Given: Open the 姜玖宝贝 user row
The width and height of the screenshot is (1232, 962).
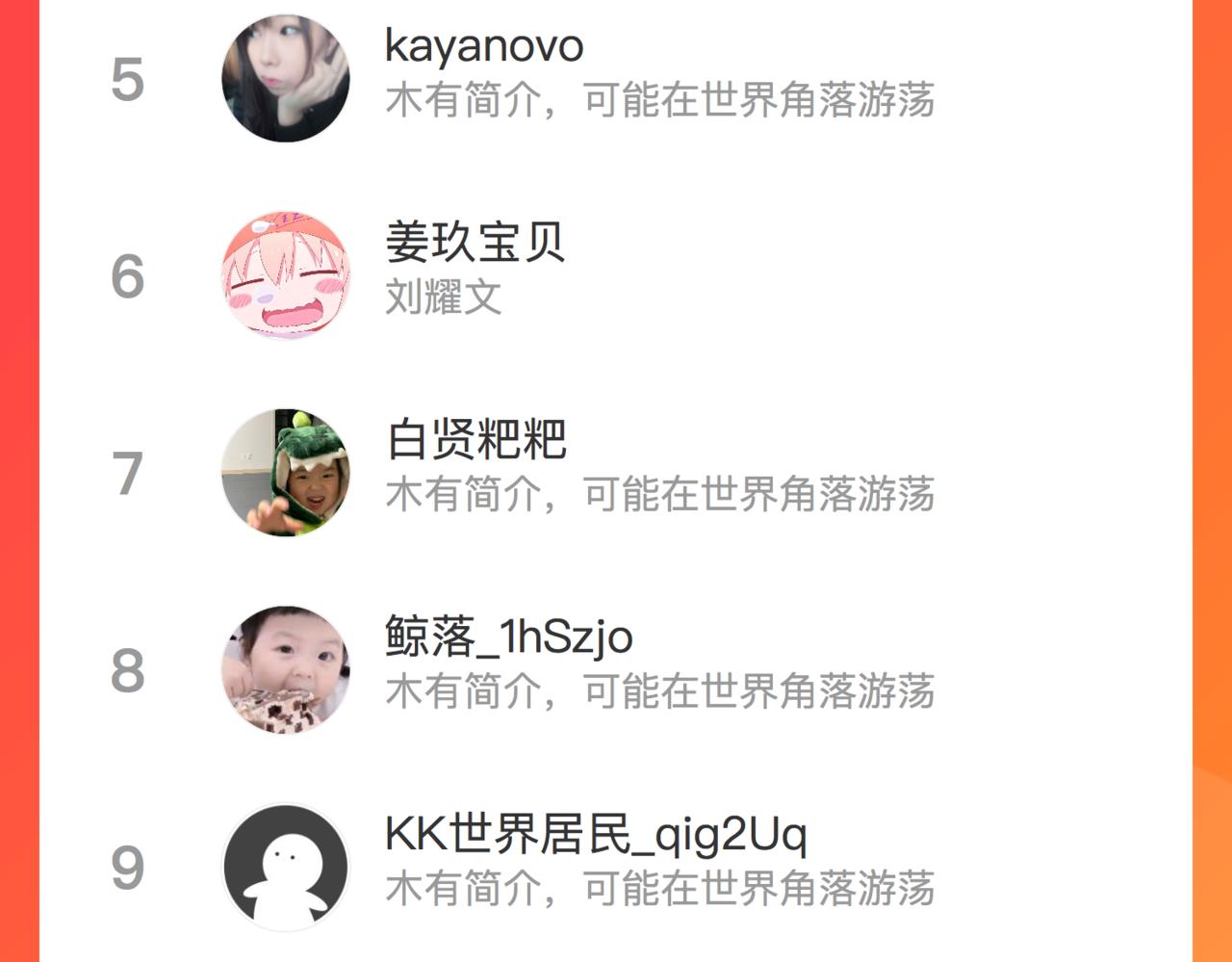Looking at the screenshot, I should (x=616, y=275).
